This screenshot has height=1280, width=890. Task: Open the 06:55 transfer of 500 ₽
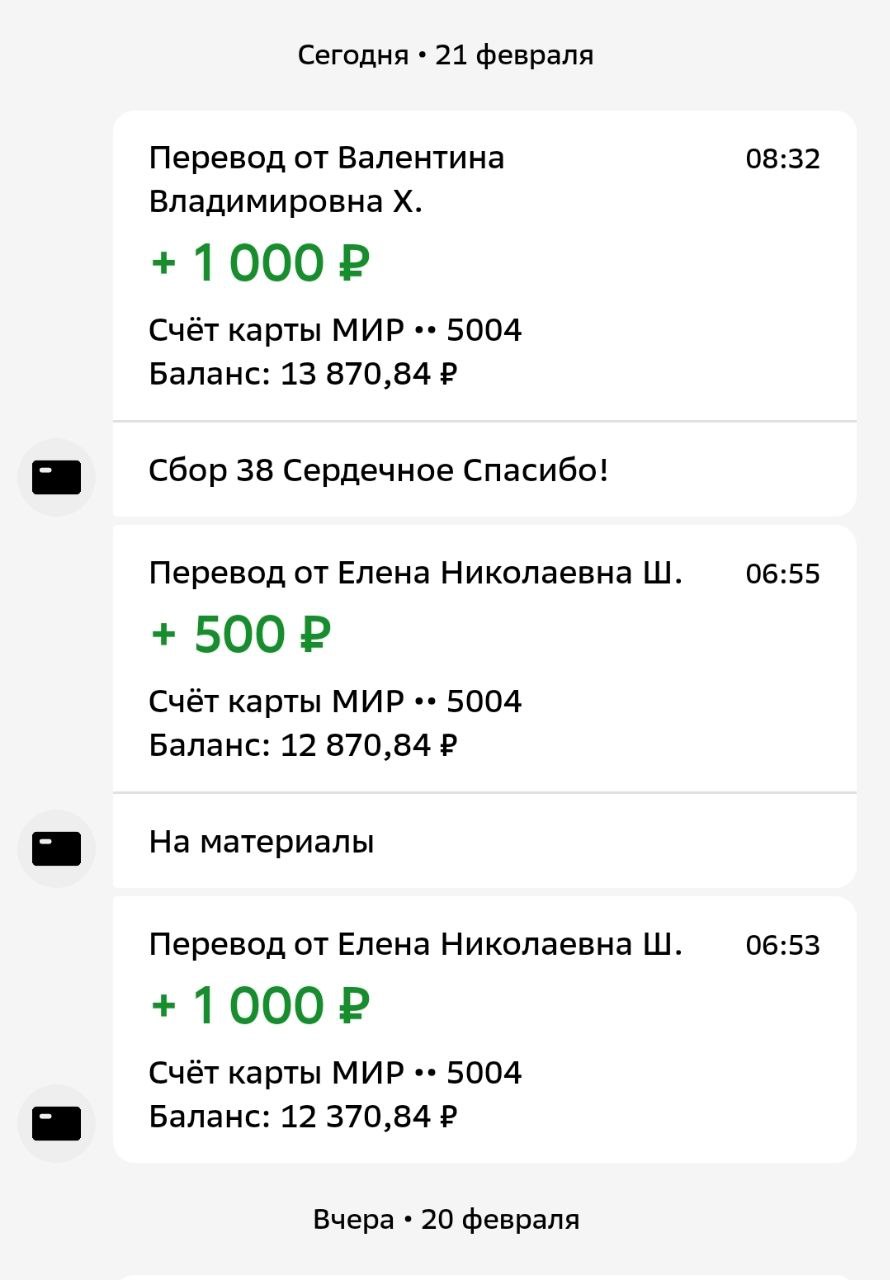point(484,658)
